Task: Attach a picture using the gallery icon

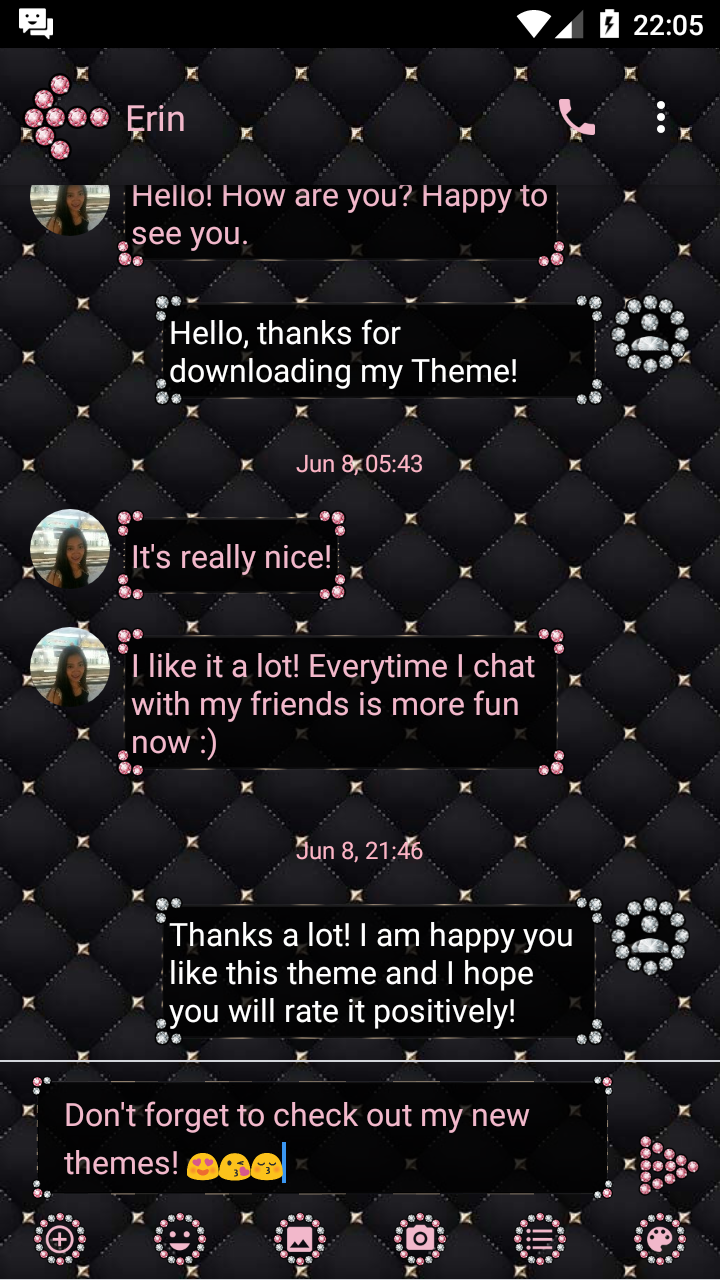Action: 300,1238
